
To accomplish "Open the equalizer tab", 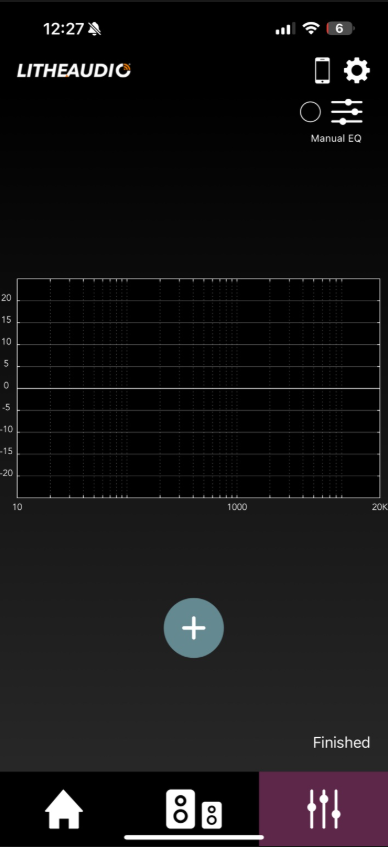I will pos(324,809).
